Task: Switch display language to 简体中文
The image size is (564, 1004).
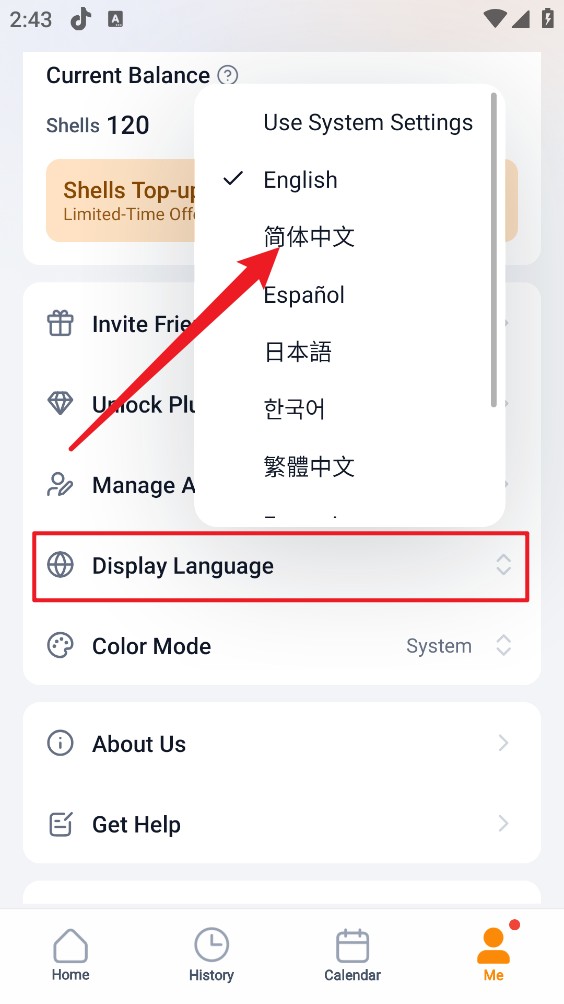Action: click(350, 237)
